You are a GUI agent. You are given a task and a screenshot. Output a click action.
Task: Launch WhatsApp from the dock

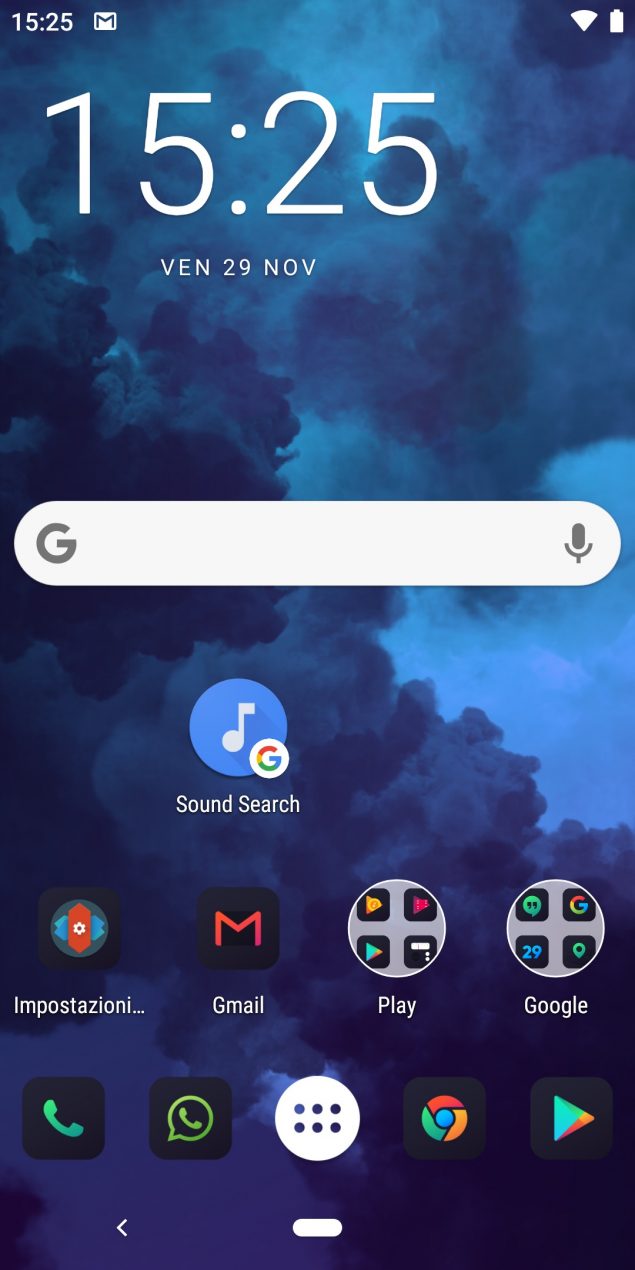click(x=190, y=1118)
